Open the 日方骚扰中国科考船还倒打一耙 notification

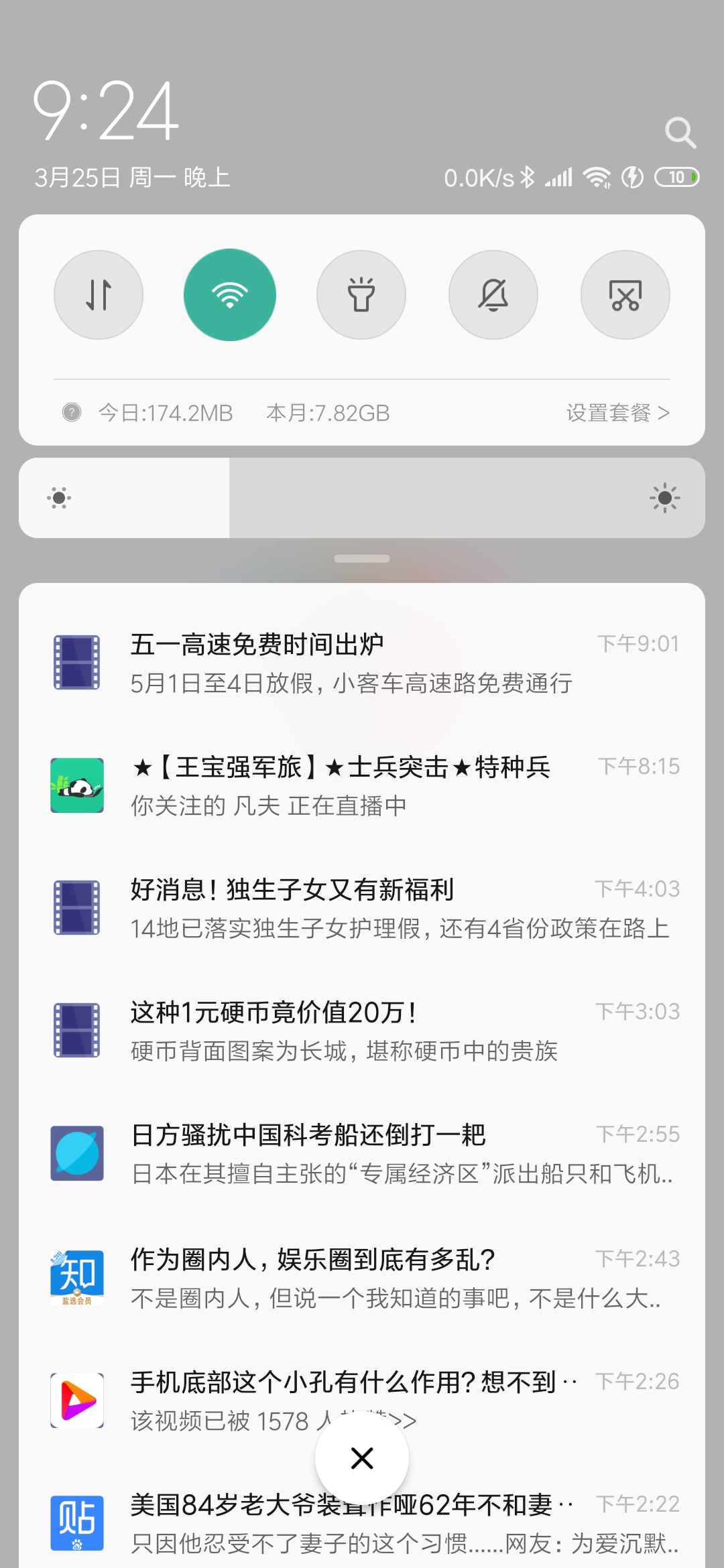pos(362,1153)
